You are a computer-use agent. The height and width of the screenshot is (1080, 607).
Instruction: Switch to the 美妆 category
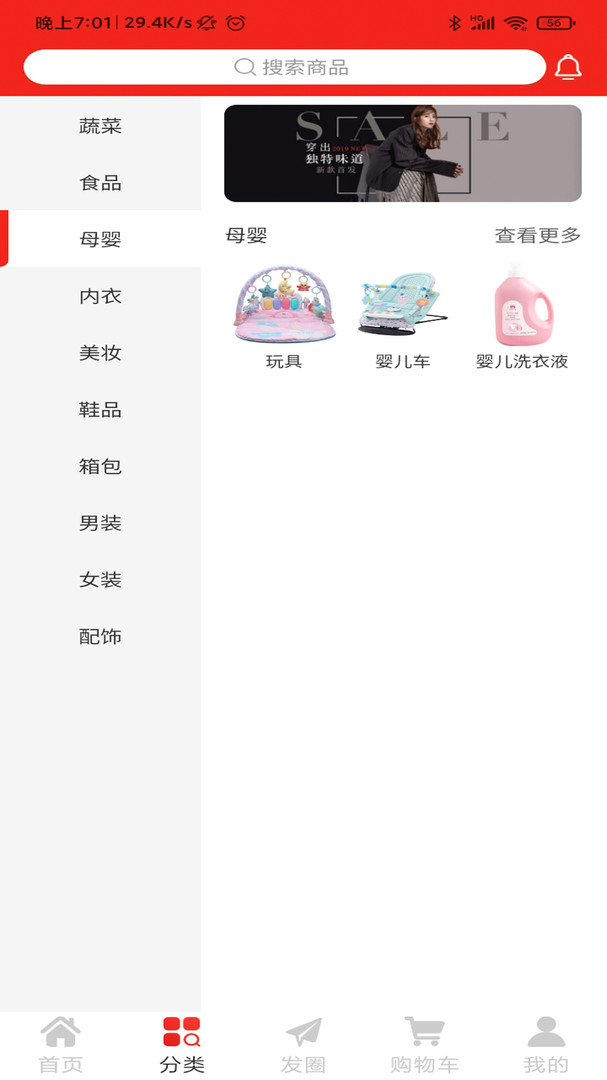coord(100,353)
